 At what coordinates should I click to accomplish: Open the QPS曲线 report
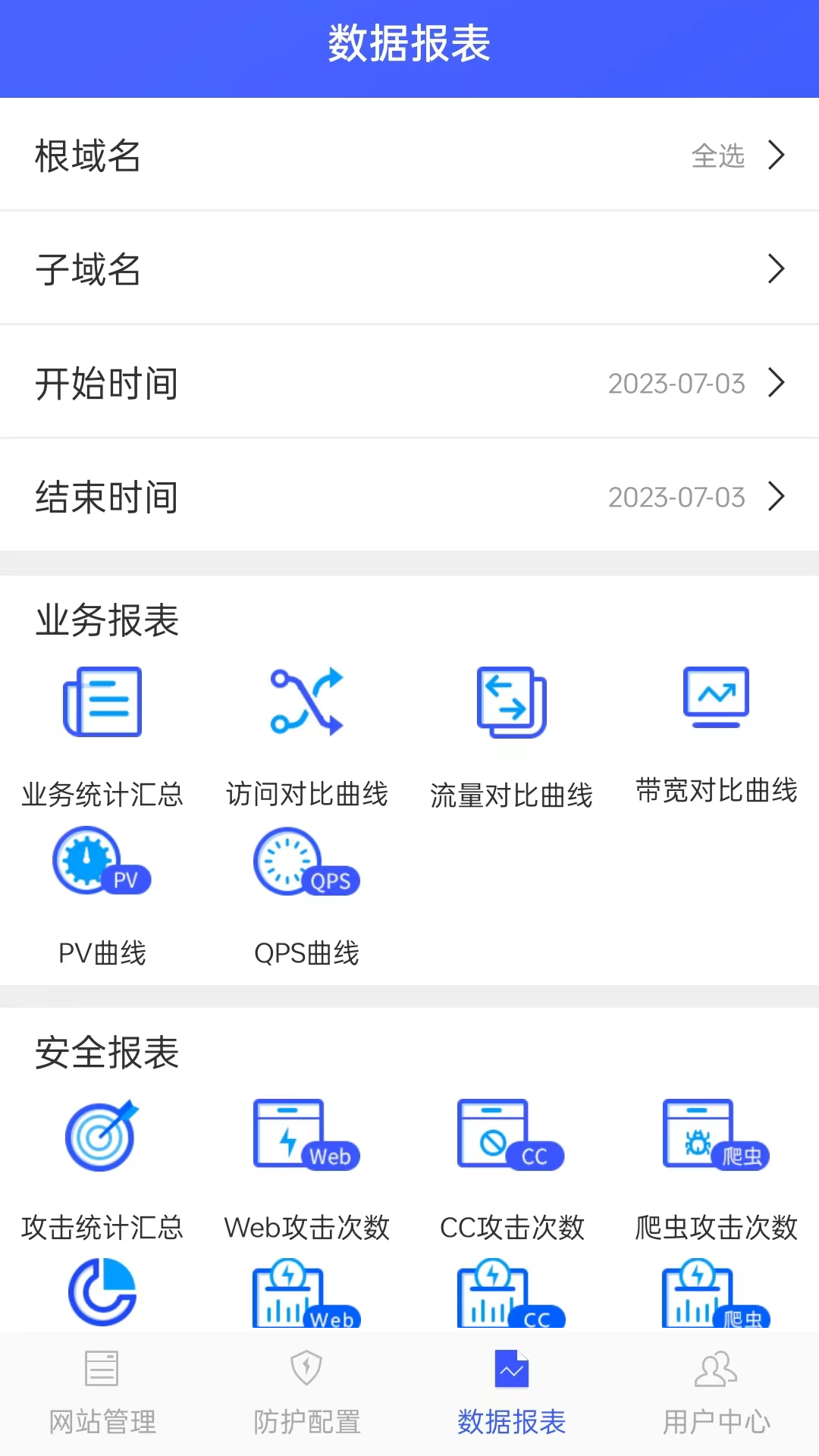tap(307, 896)
